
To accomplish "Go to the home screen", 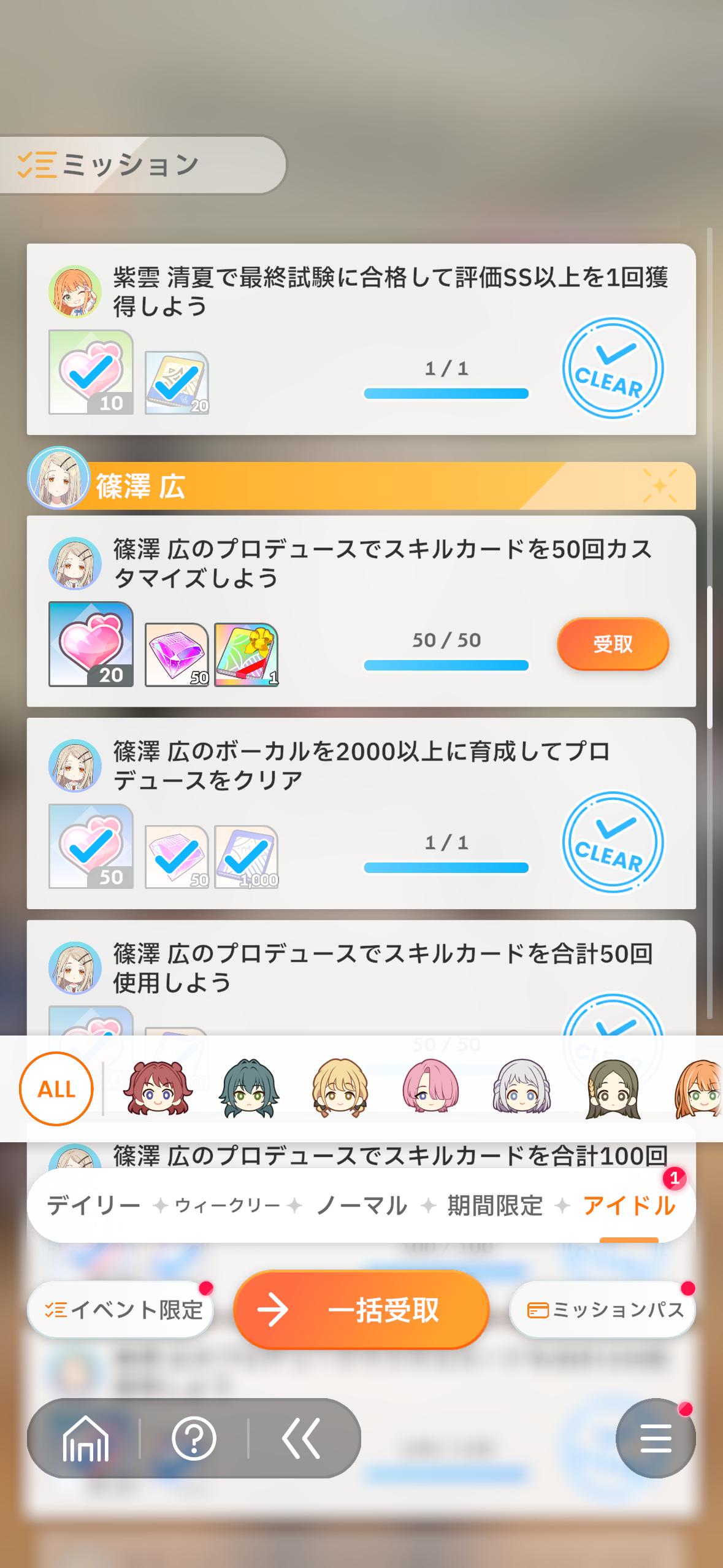I will [x=85, y=1438].
